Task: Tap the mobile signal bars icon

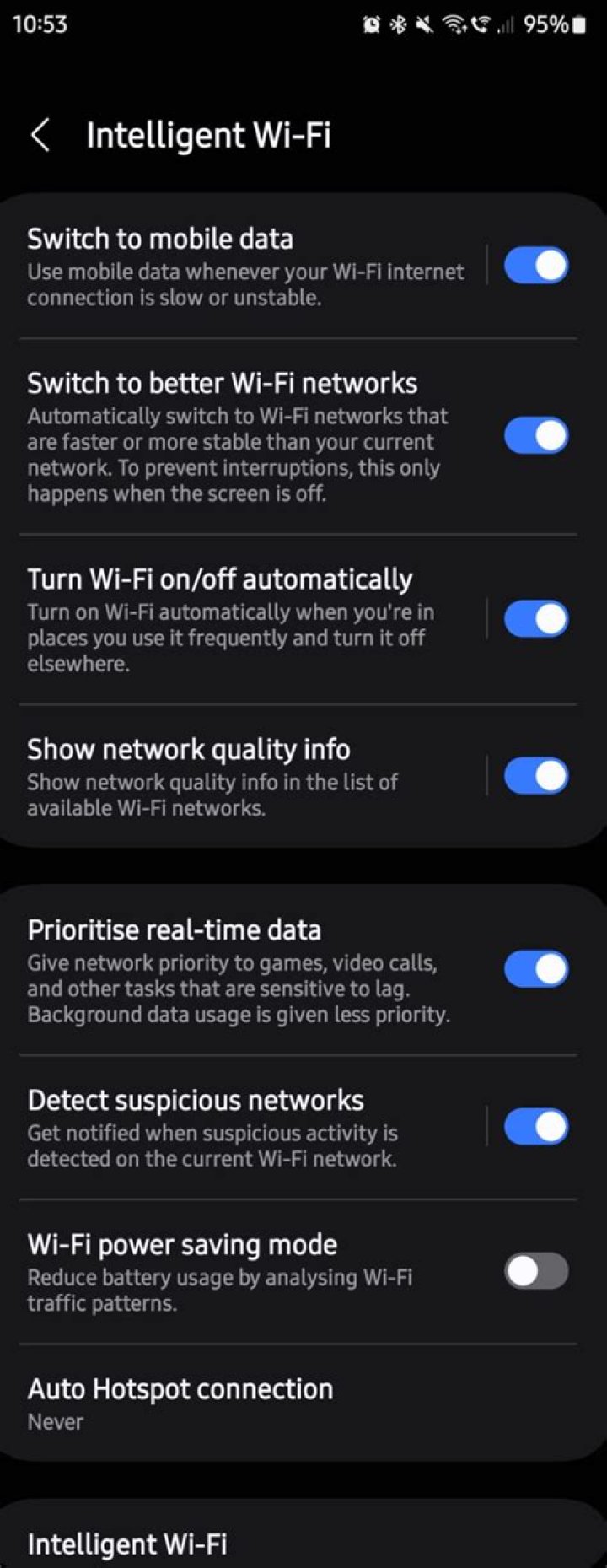Action: click(x=507, y=24)
